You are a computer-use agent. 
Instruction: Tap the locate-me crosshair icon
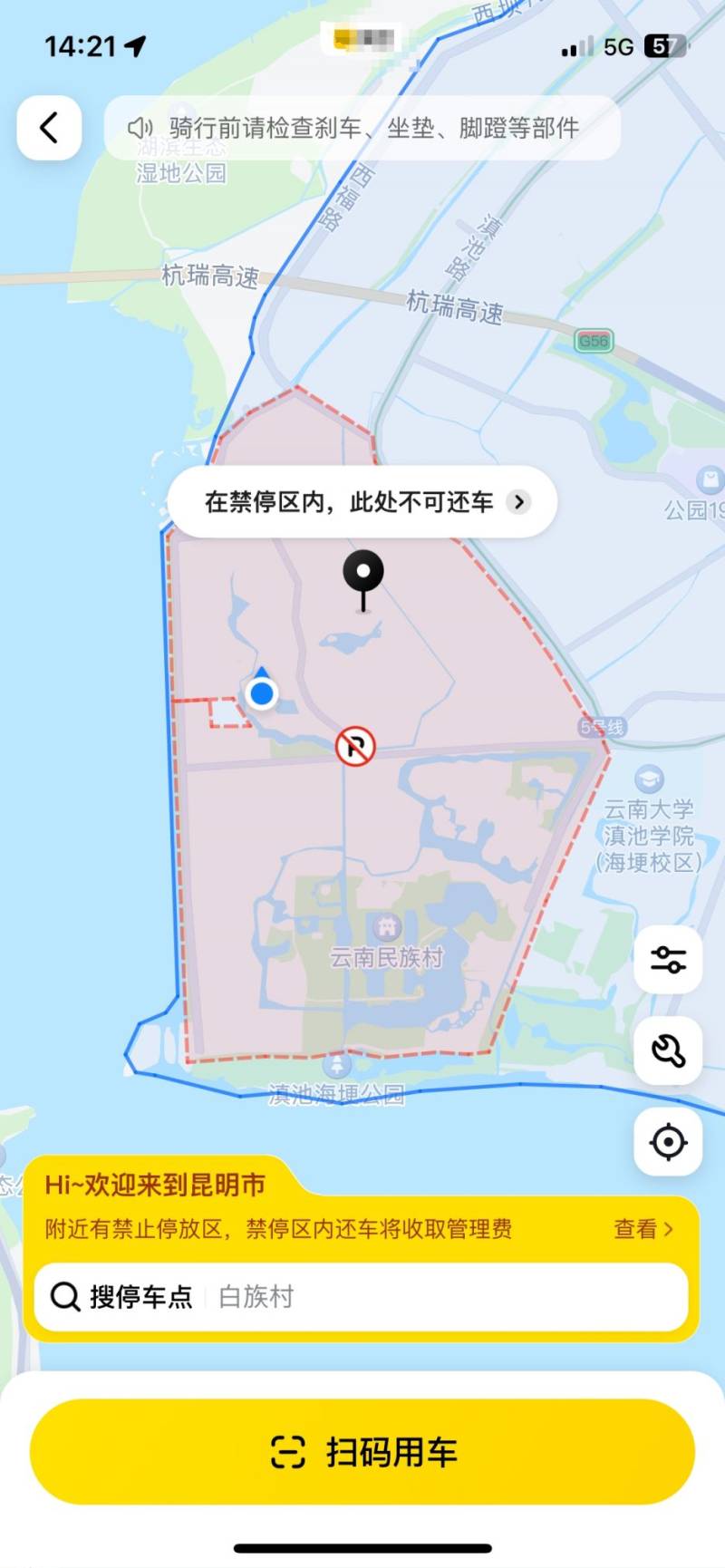click(x=668, y=1142)
